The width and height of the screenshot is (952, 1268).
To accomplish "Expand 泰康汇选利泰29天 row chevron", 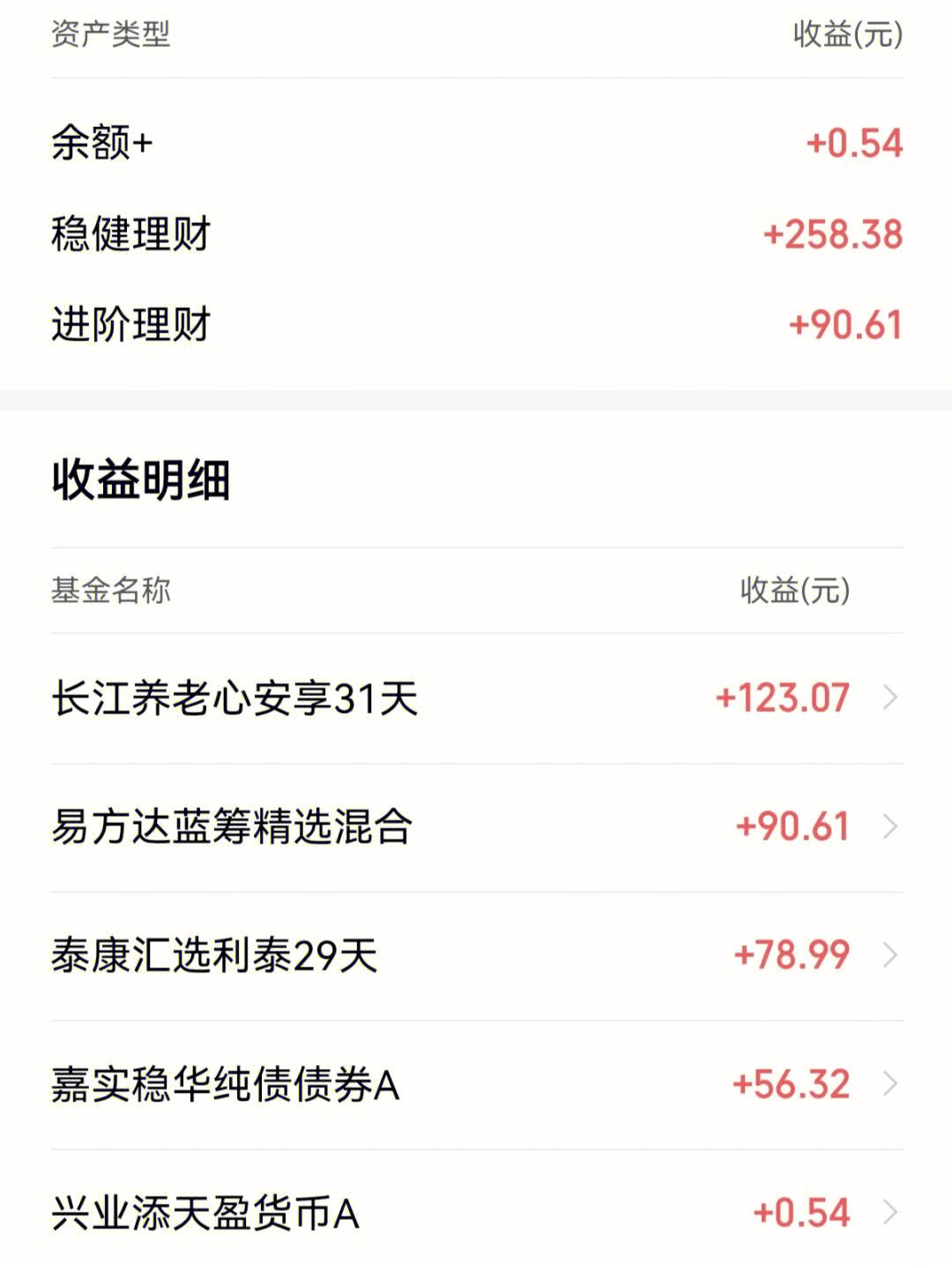I will (889, 954).
